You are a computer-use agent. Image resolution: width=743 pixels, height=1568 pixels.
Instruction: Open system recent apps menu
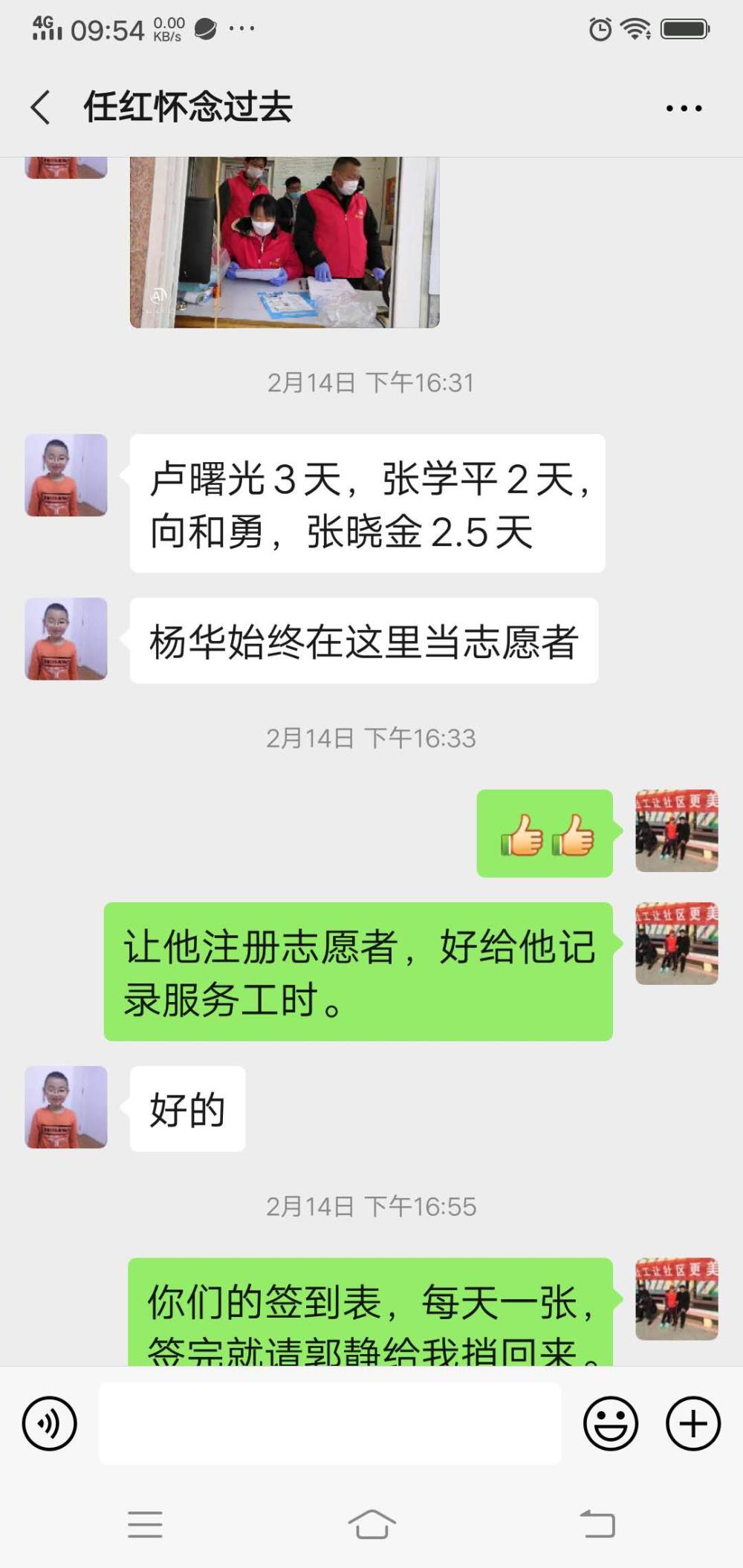coord(145,1524)
